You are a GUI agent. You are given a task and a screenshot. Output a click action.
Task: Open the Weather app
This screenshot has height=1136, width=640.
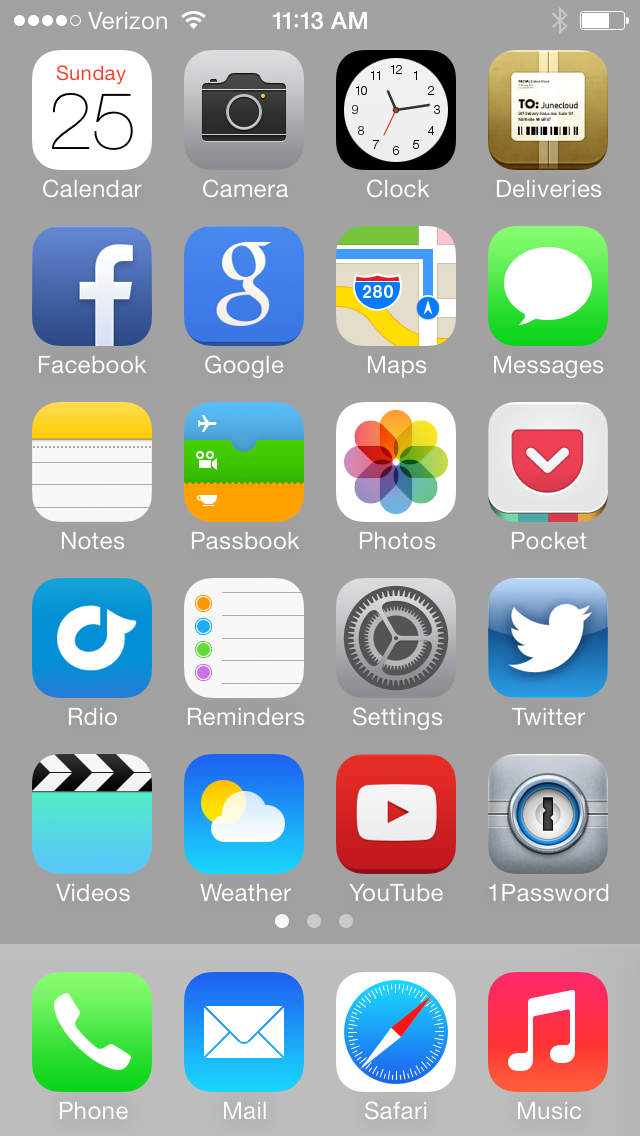[244, 814]
